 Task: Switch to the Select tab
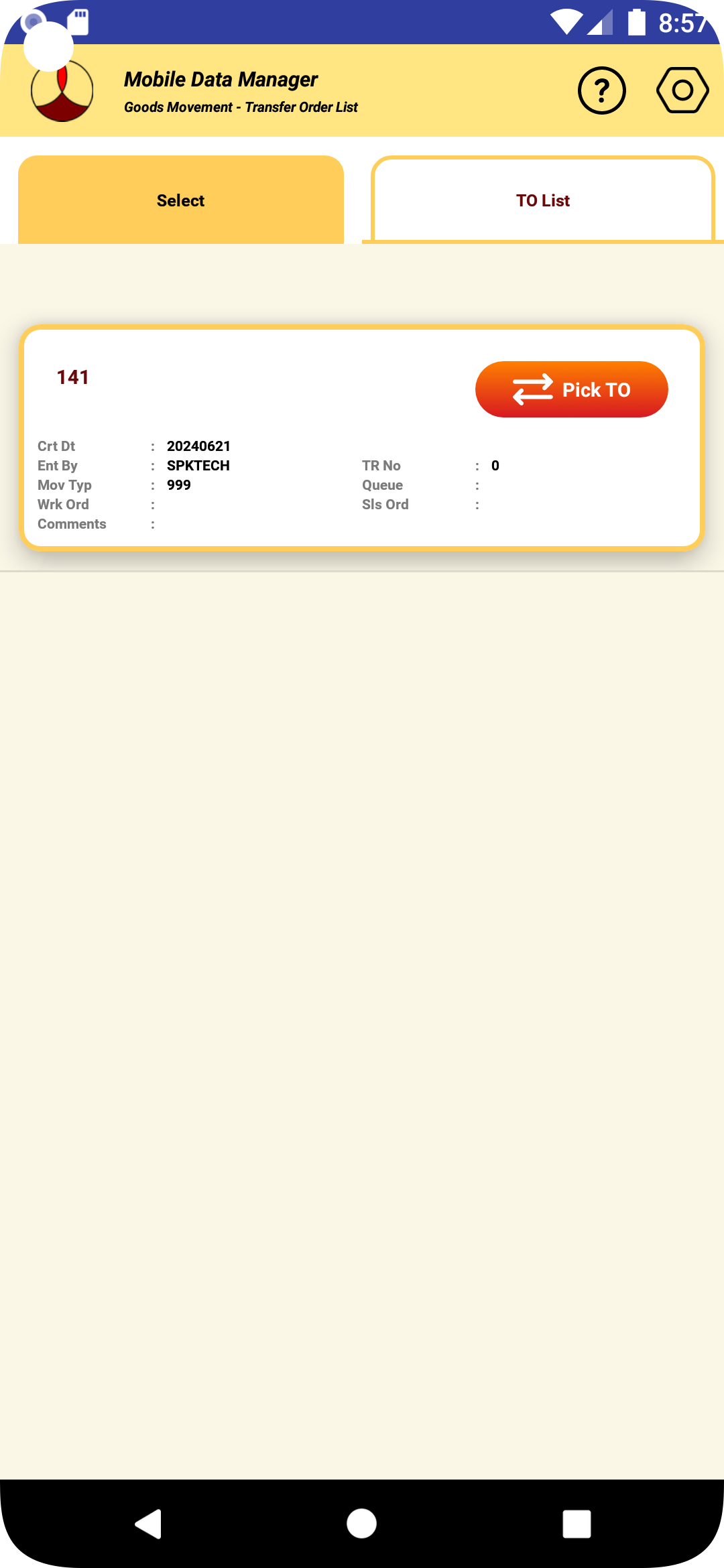click(181, 200)
